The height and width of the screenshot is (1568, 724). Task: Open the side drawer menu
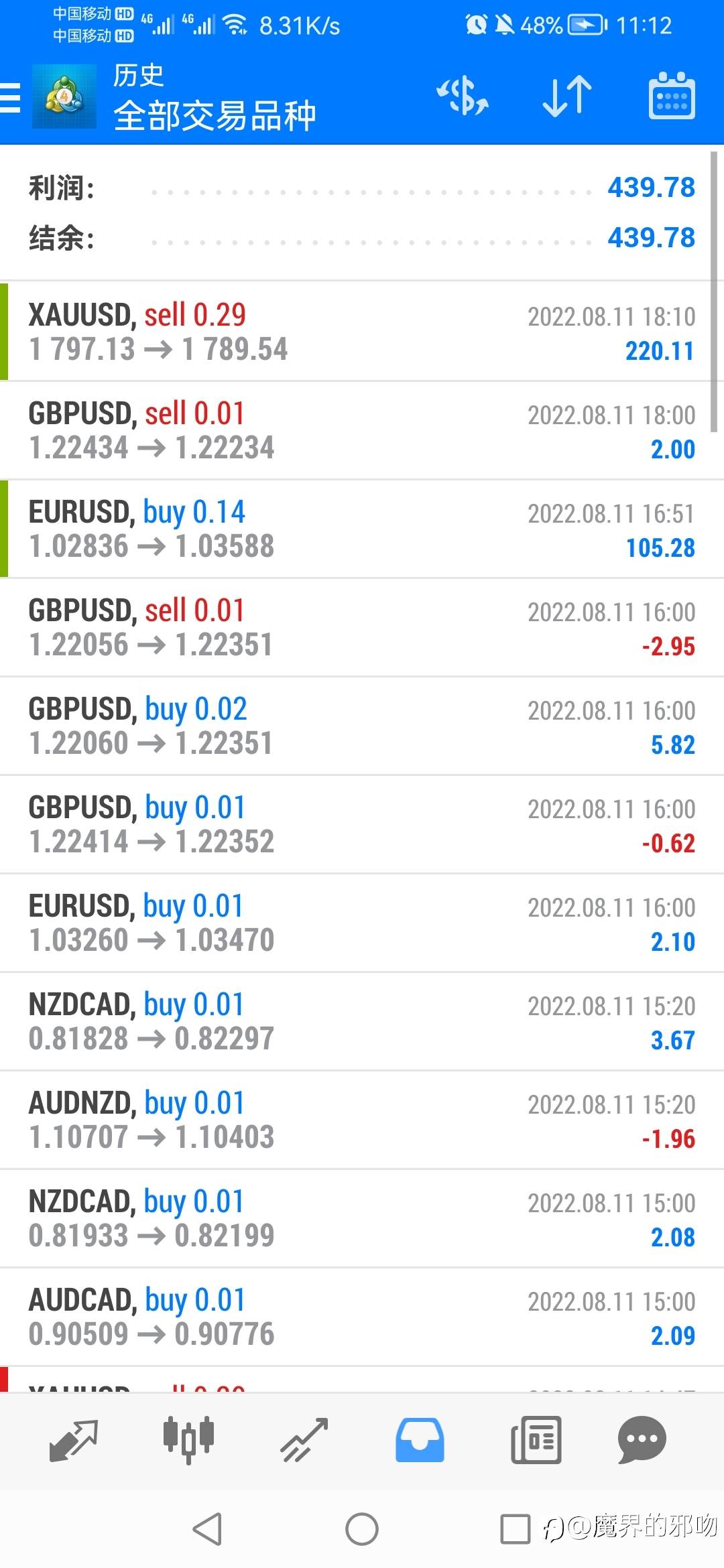11,96
